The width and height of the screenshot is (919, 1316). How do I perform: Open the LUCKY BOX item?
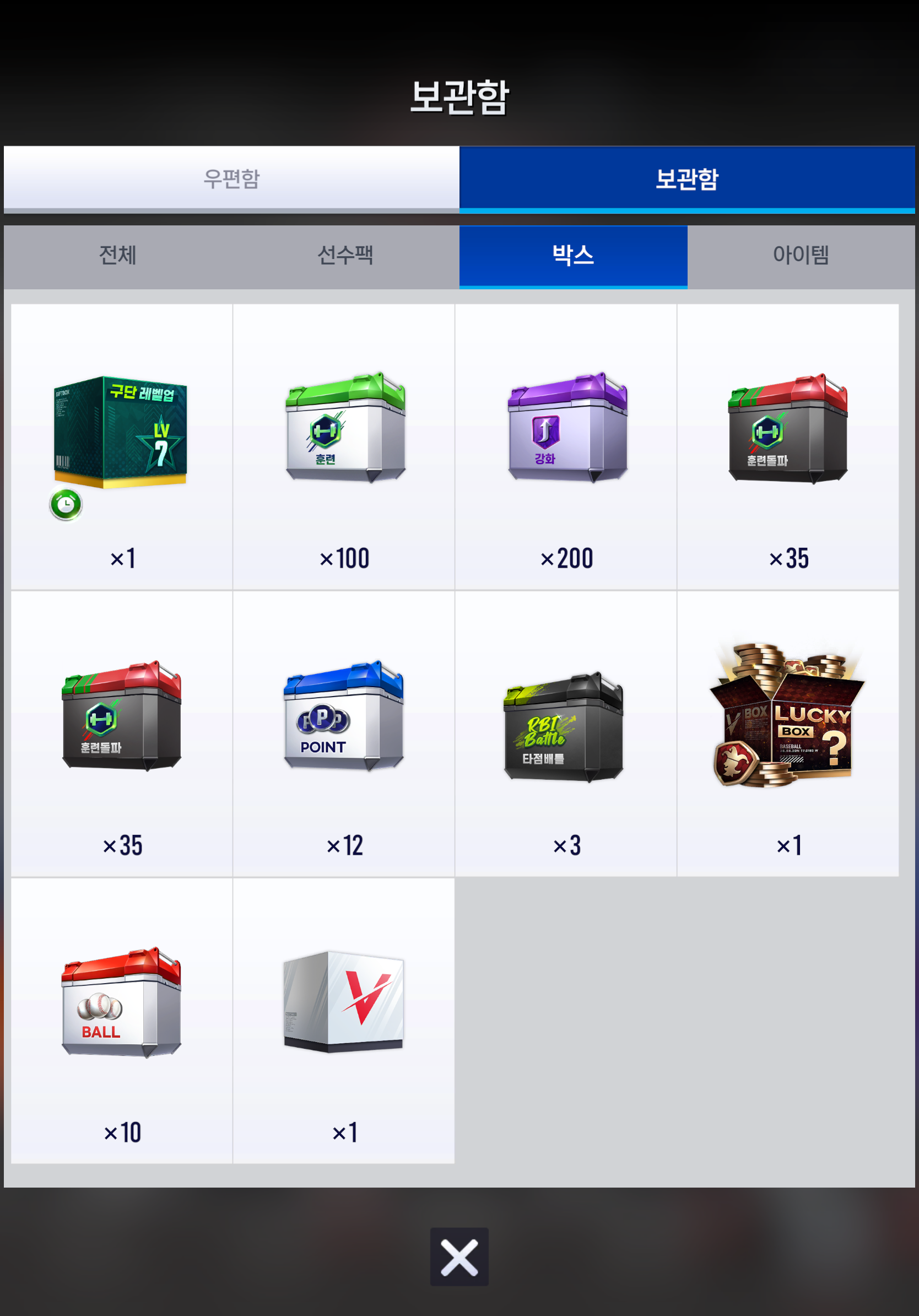click(787, 716)
